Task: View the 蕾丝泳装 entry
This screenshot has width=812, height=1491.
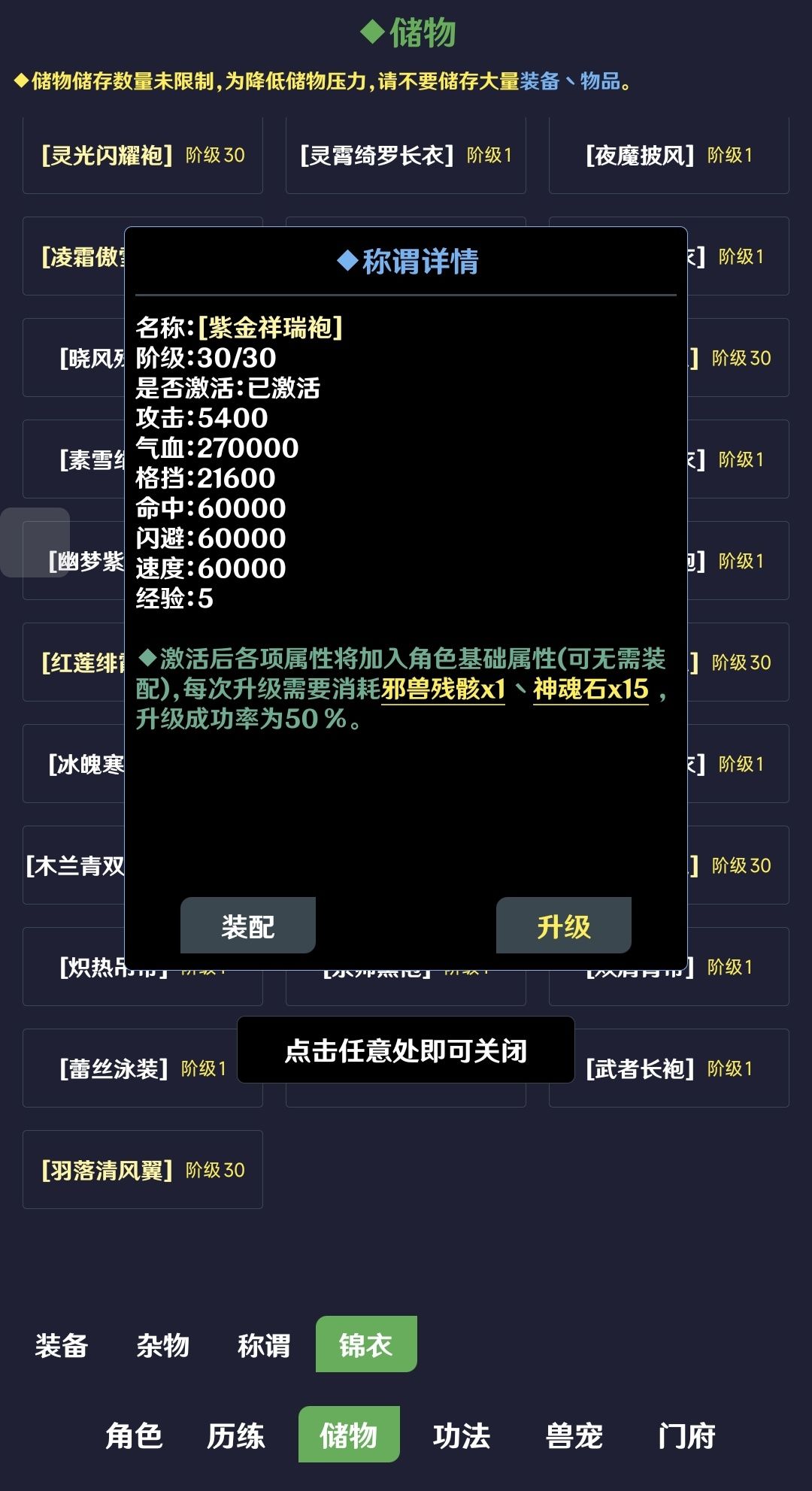Action: pyautogui.click(x=141, y=1069)
